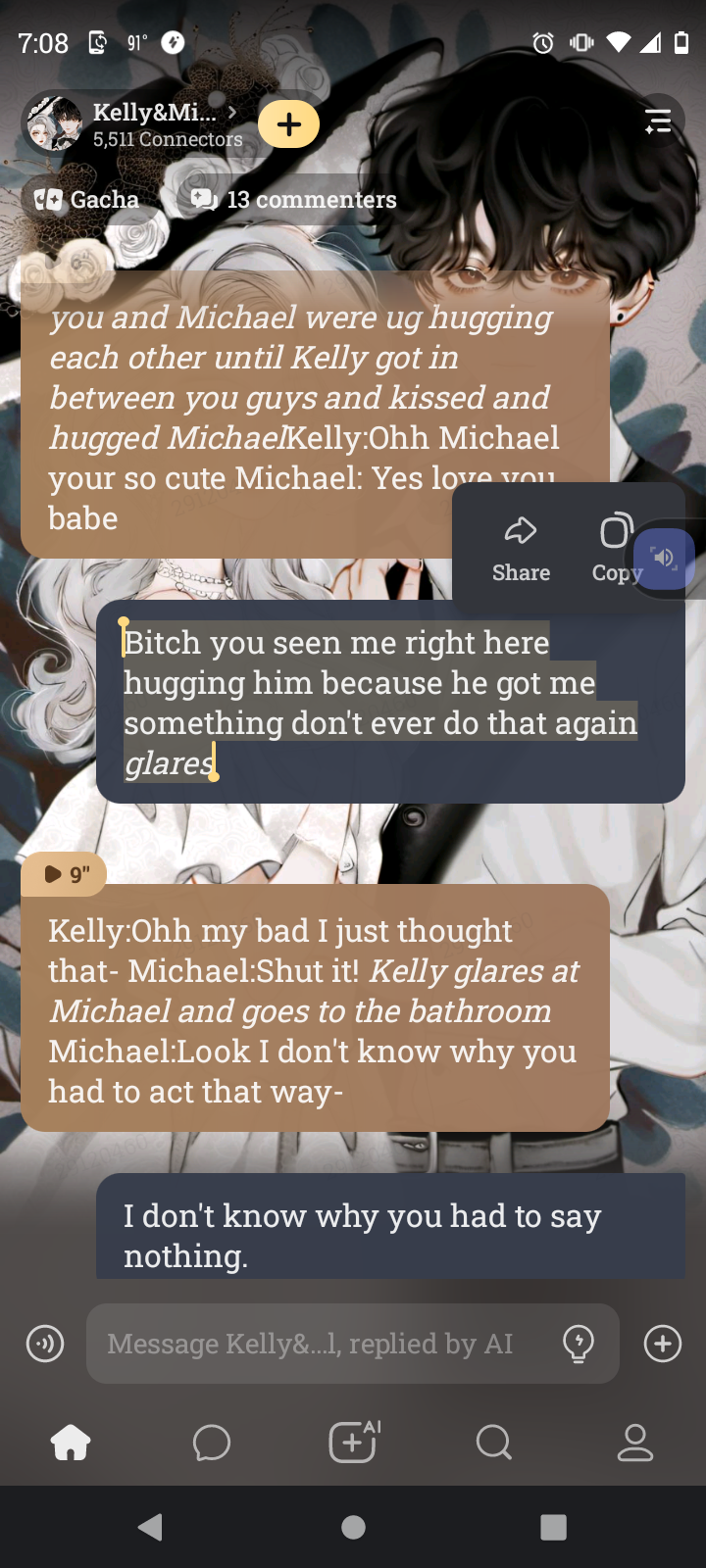The image size is (706, 1568).
Task: View the 13 commenters
Action: (x=294, y=200)
